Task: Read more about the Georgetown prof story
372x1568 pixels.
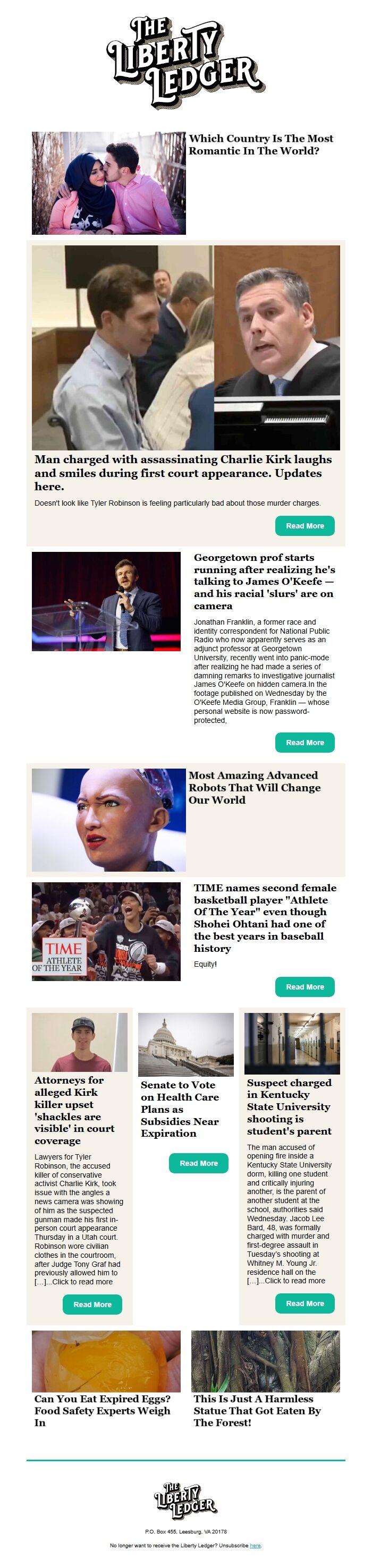Action: [x=305, y=743]
